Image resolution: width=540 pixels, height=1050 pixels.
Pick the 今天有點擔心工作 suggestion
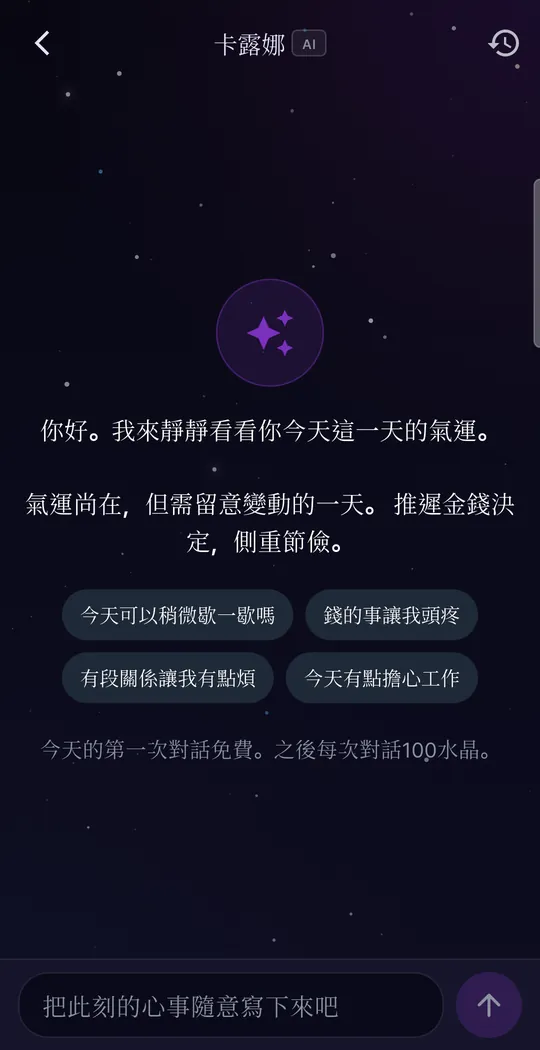(382, 678)
